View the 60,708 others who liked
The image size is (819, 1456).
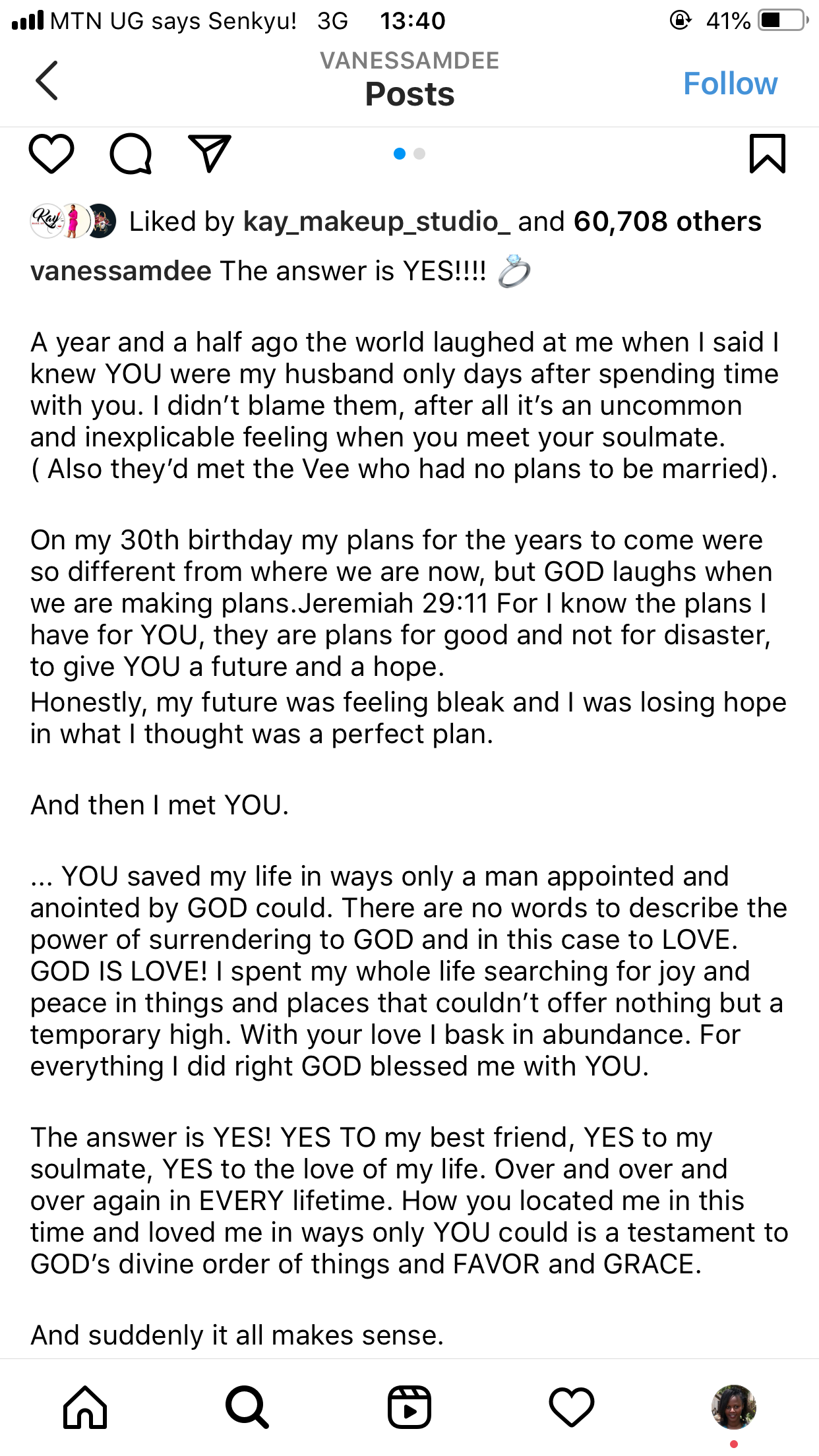667,222
